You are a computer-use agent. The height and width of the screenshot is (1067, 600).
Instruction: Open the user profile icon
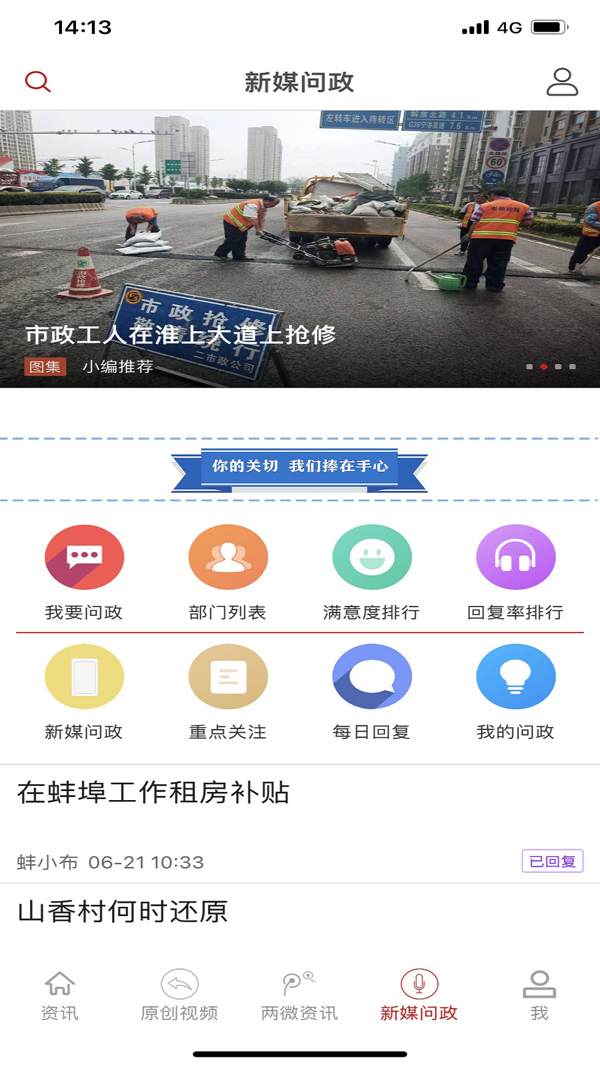point(562,82)
